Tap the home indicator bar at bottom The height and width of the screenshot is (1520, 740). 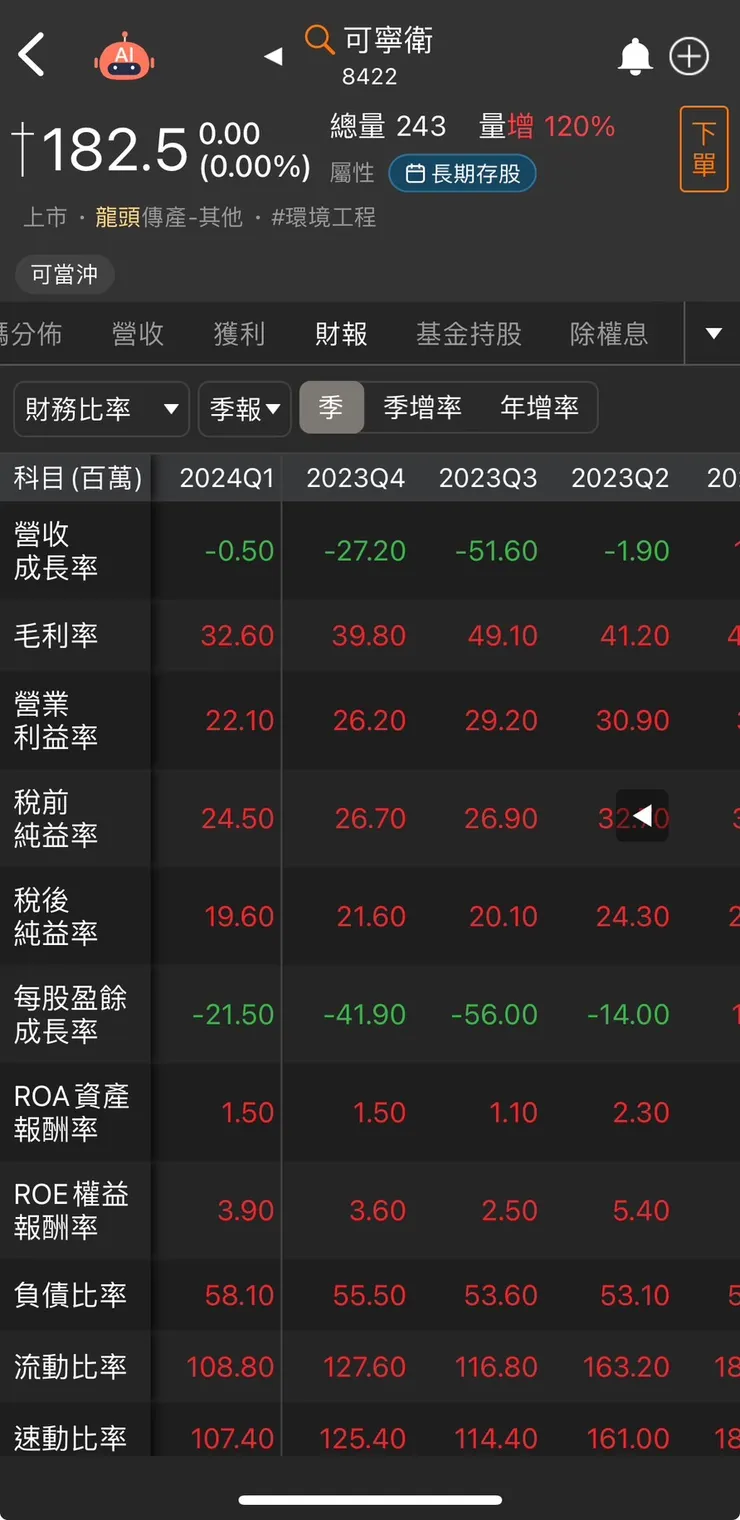point(370,1498)
